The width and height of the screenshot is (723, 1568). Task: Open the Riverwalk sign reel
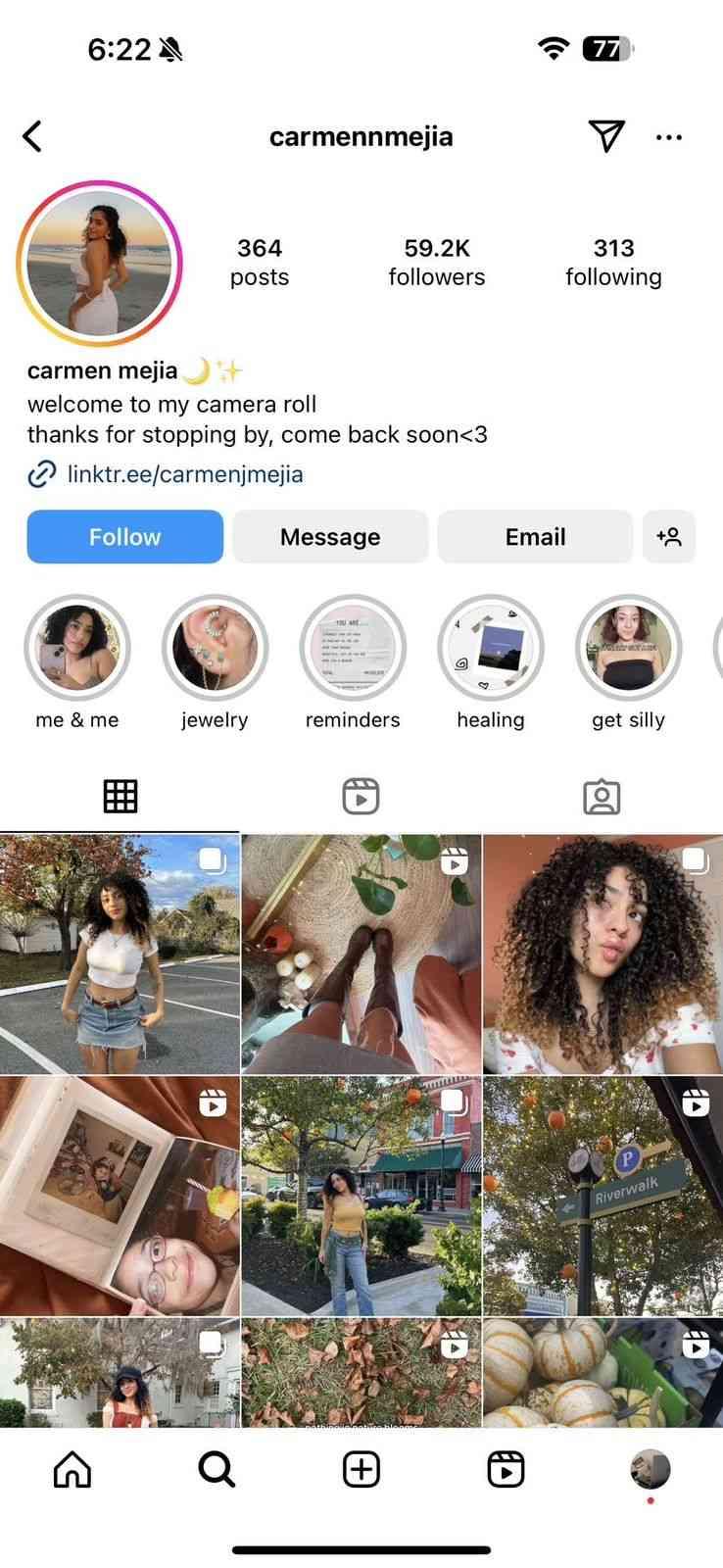click(x=602, y=1196)
